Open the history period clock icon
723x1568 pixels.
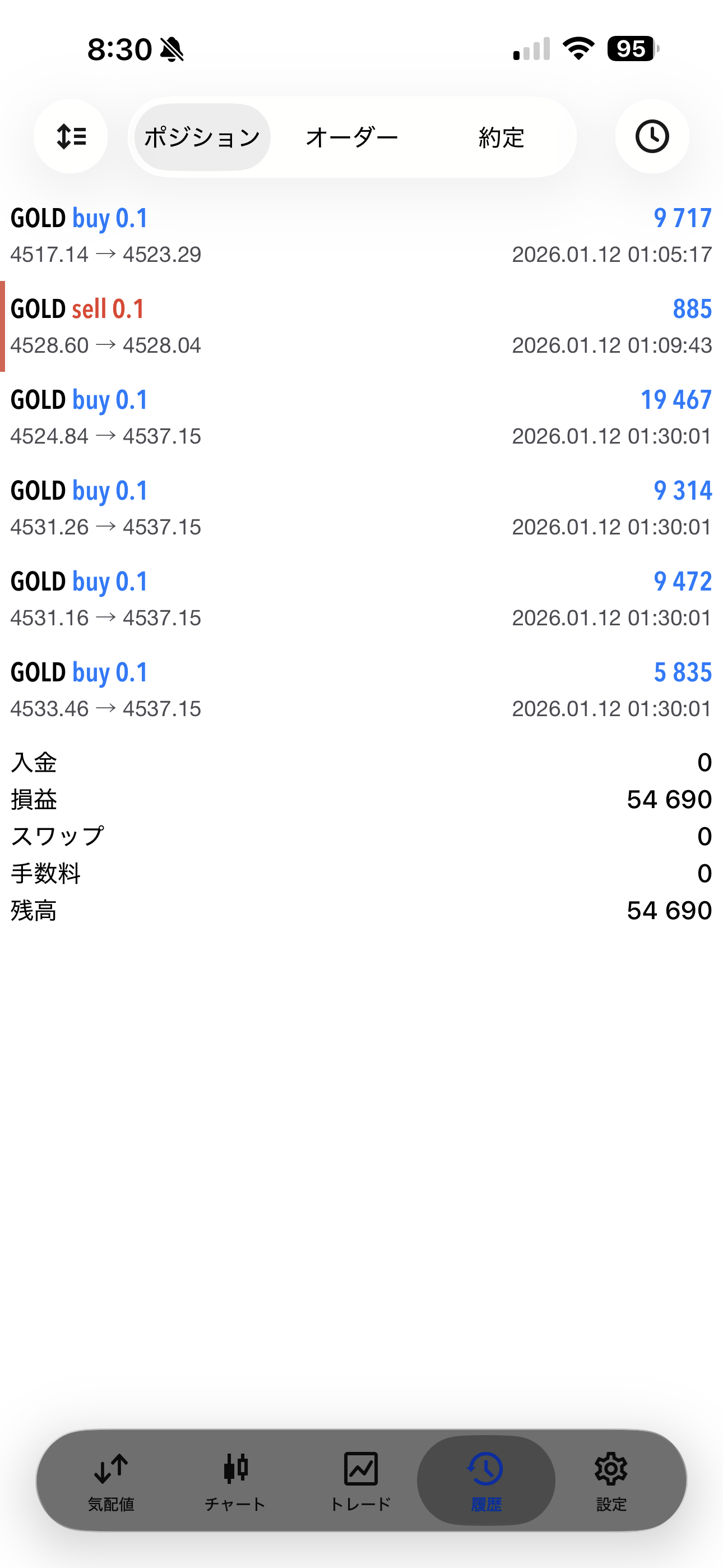pos(652,136)
